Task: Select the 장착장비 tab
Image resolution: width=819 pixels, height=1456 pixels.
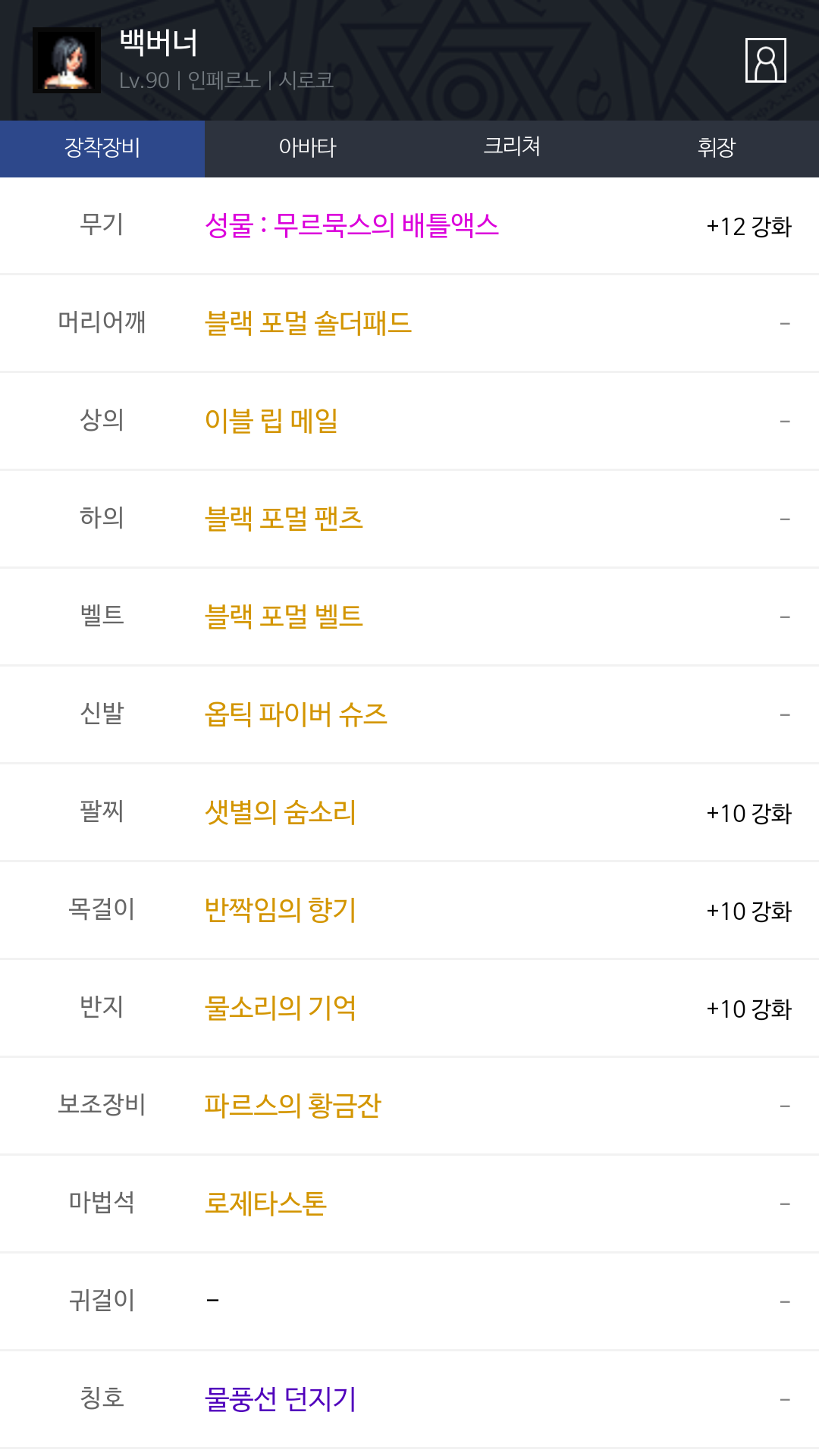Action: [102, 149]
